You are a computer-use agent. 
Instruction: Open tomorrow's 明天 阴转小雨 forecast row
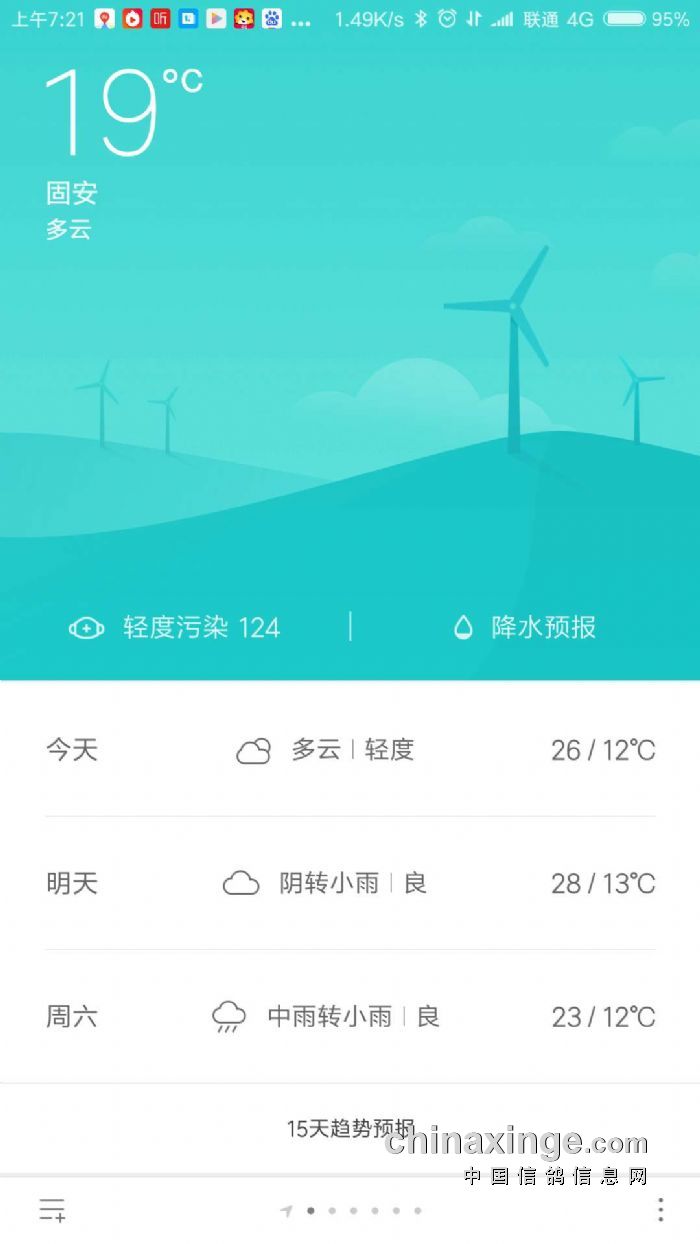[350, 883]
